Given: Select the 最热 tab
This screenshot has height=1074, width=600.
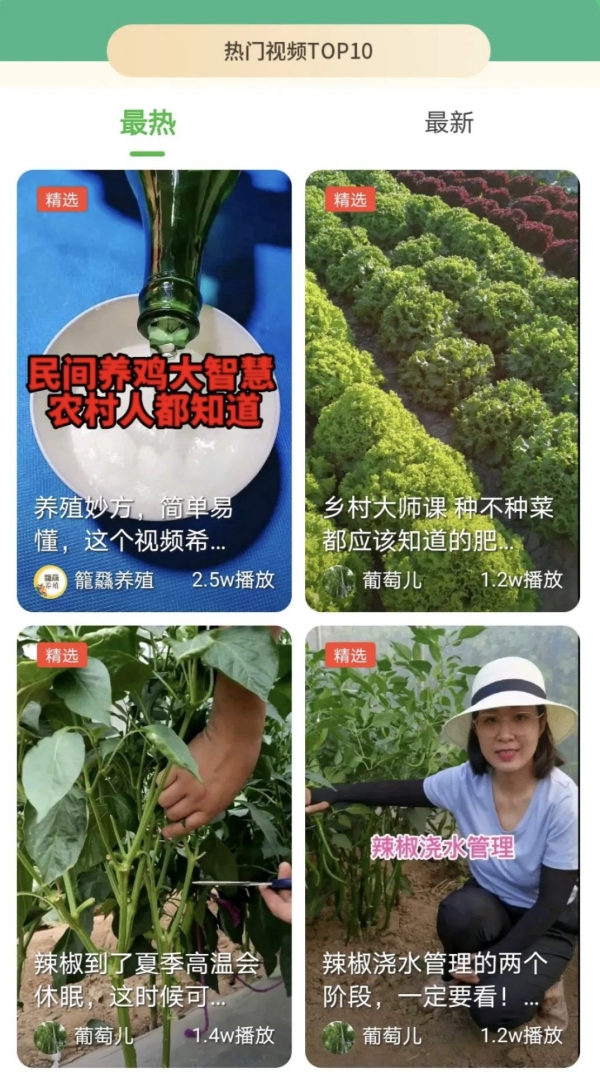Looking at the screenshot, I should (148, 123).
